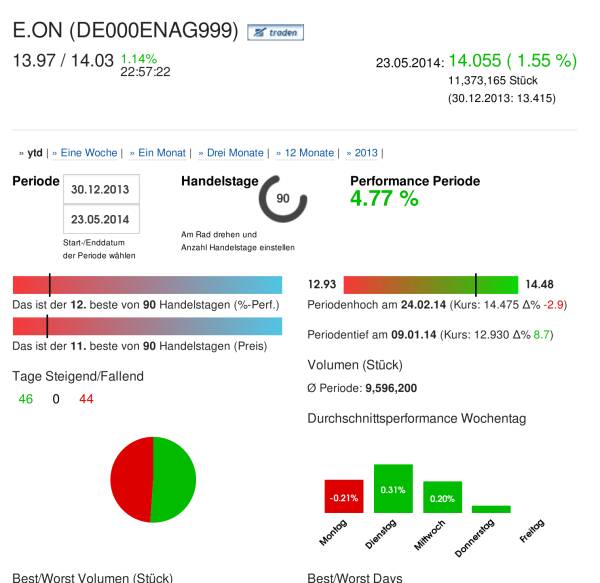Select the ytd period link

tap(34, 153)
